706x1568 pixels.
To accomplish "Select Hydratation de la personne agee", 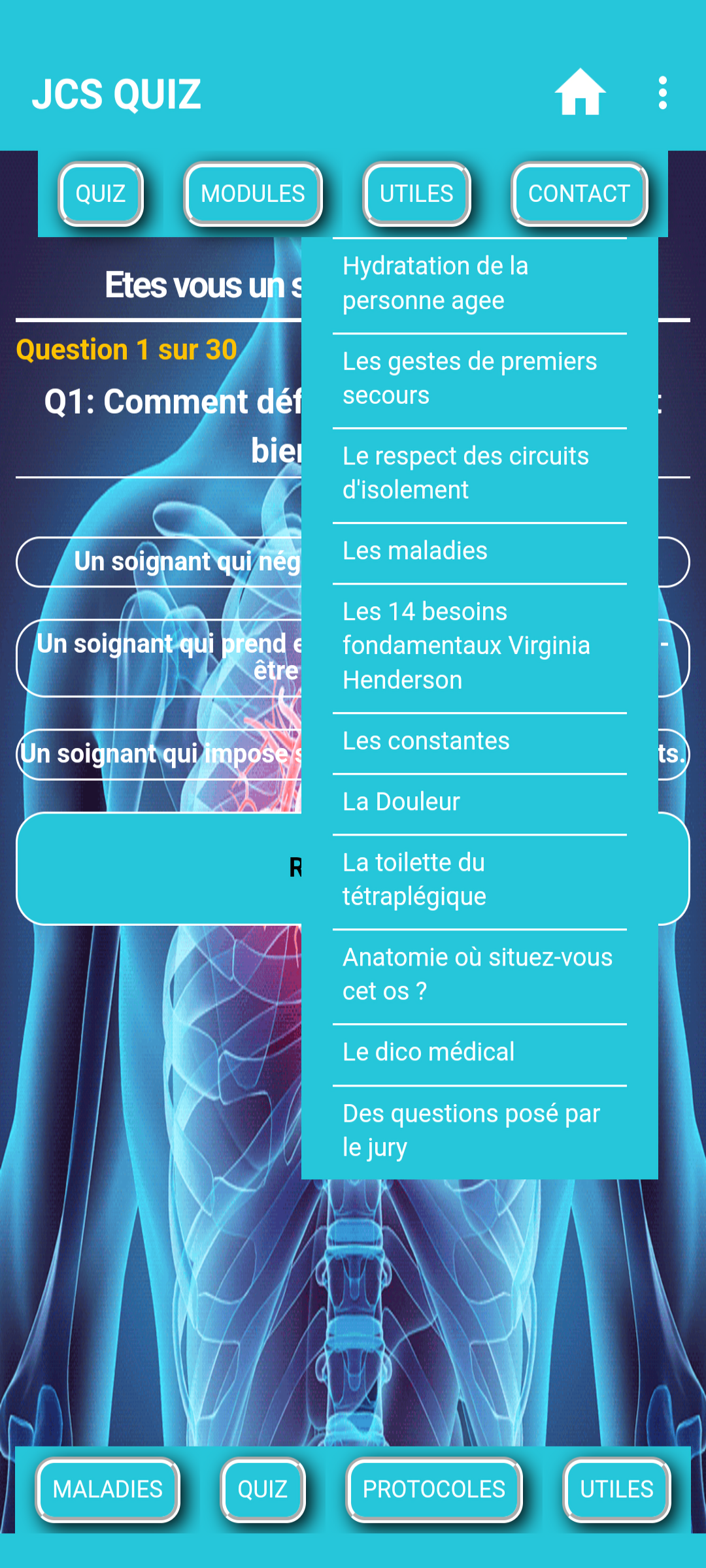I will coord(479,284).
